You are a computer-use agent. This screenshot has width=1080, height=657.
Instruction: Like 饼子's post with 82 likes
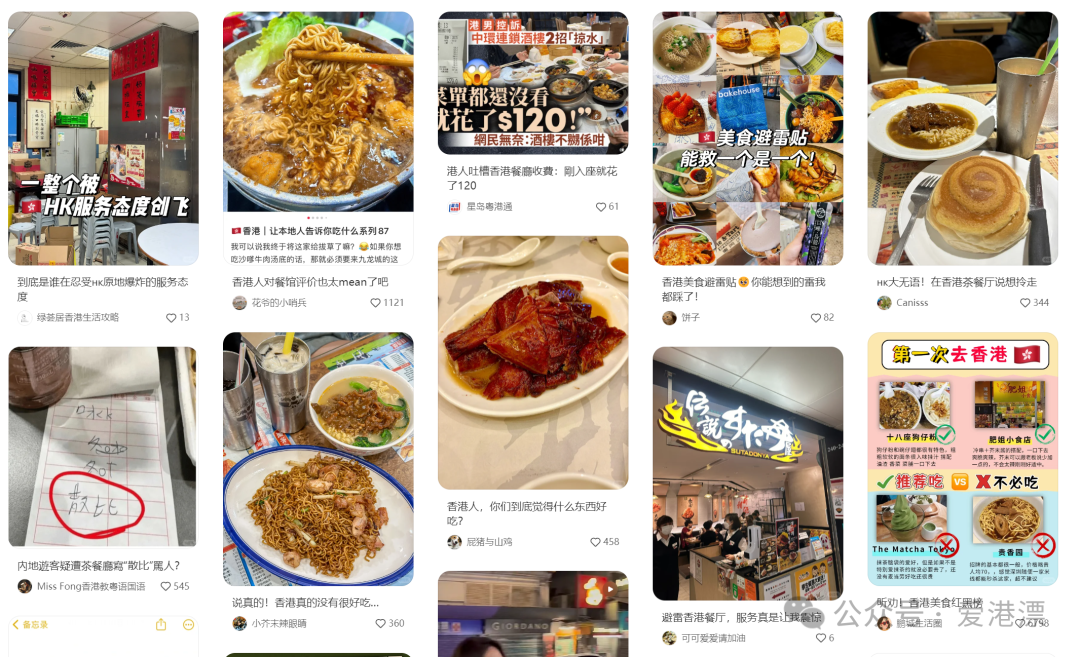coord(816,317)
